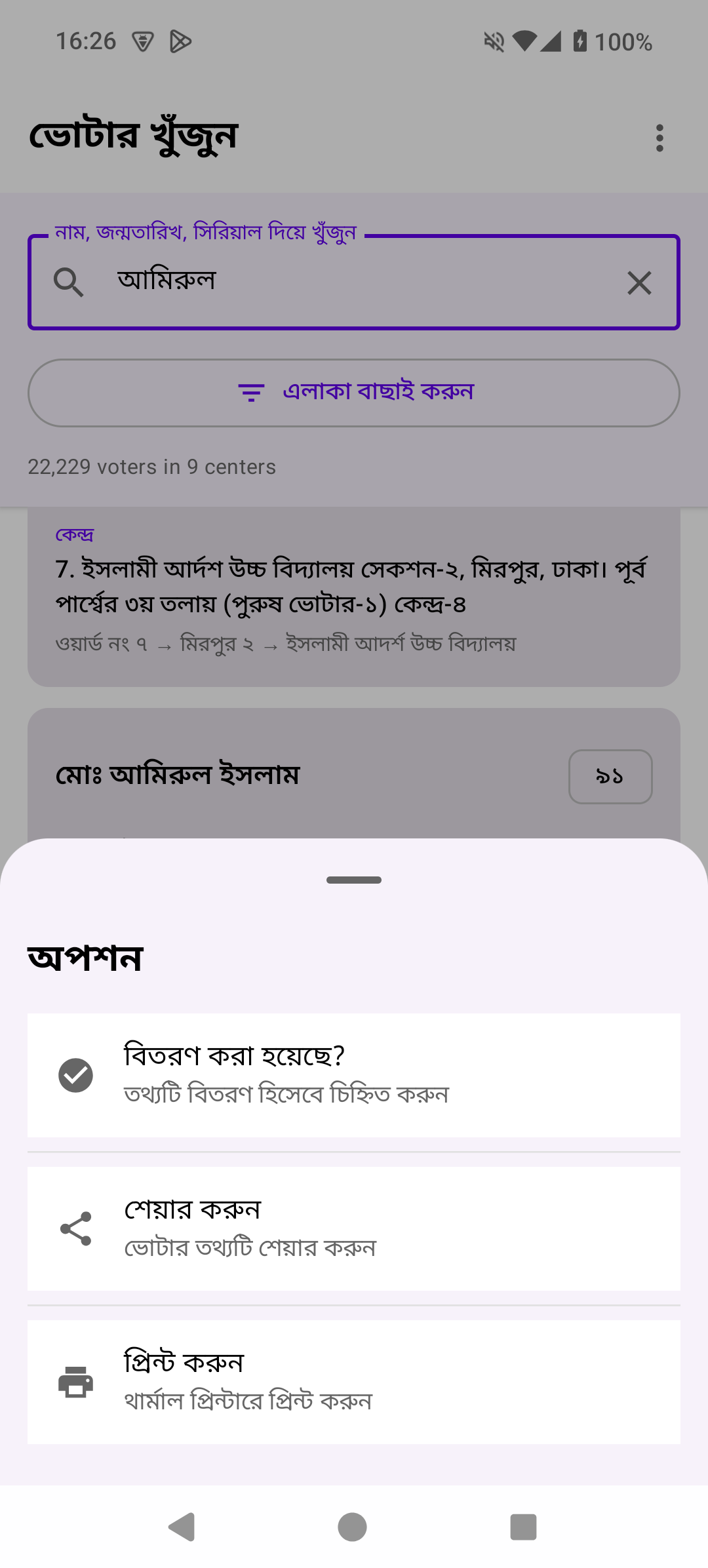Clear the search text with the X icon
This screenshot has height=1568, width=708.
pyautogui.click(x=639, y=282)
